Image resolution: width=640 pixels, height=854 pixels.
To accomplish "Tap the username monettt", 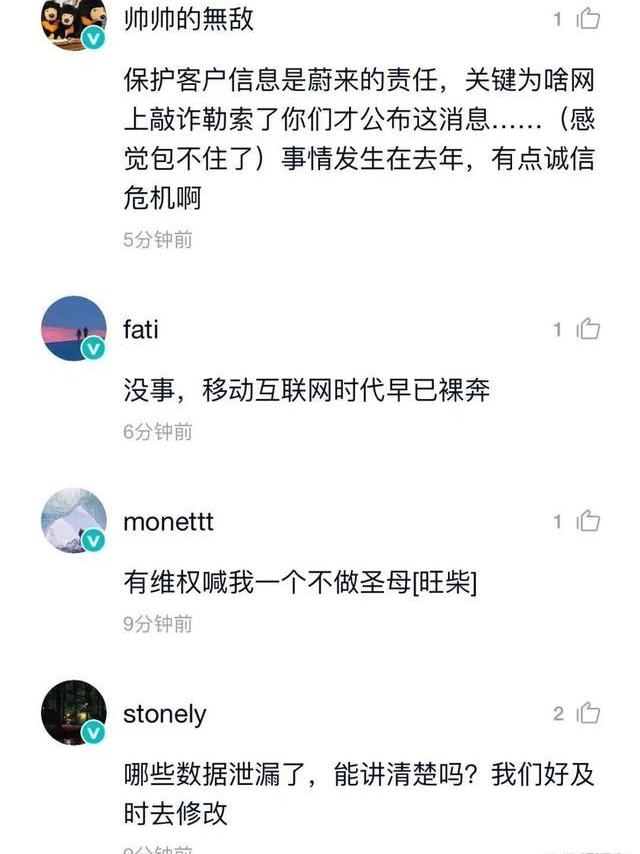I will click(x=168, y=522).
